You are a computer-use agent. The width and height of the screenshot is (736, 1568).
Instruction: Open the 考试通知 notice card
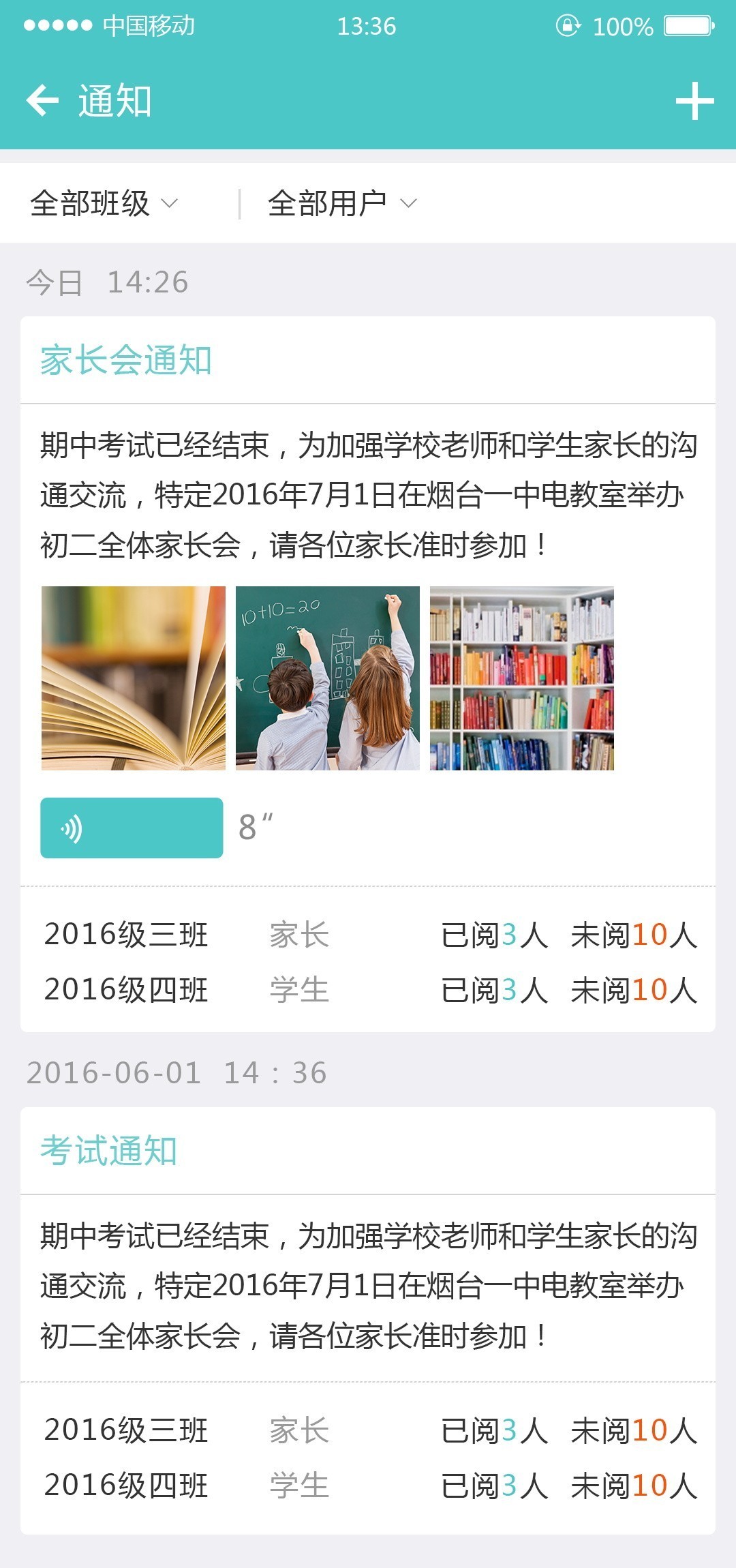pyautogui.click(x=109, y=1151)
